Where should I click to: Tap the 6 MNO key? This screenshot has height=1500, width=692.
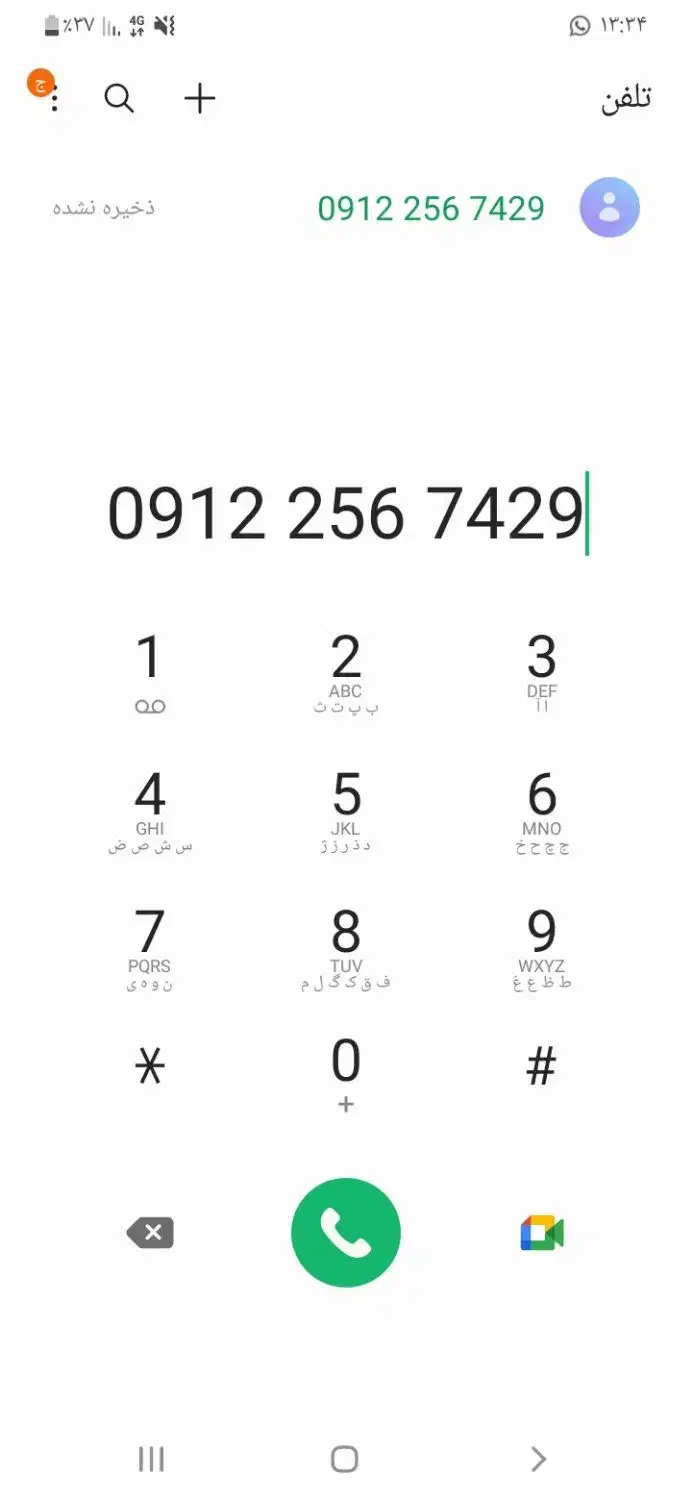pyautogui.click(x=541, y=810)
